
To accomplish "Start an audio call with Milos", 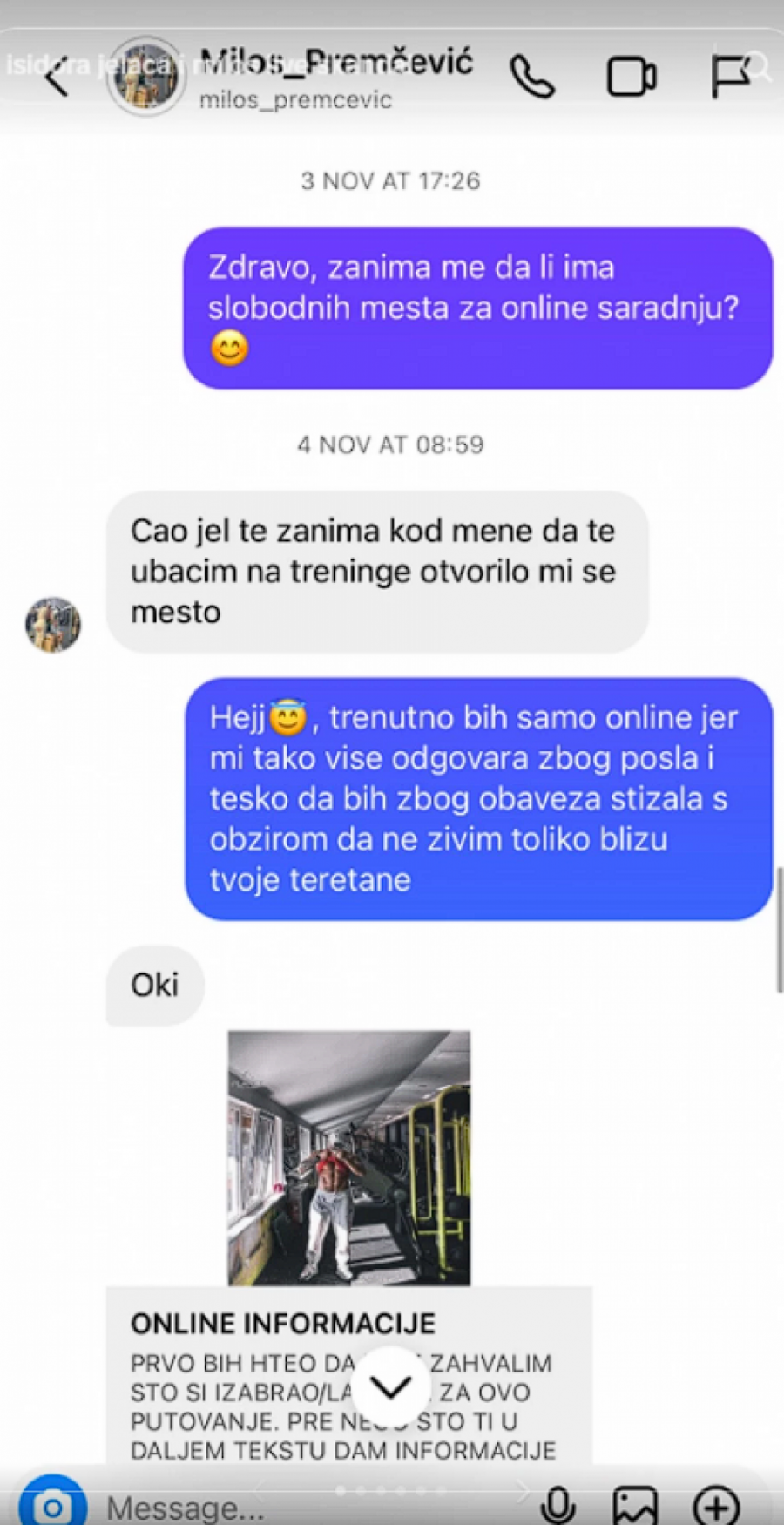I will point(532,78).
